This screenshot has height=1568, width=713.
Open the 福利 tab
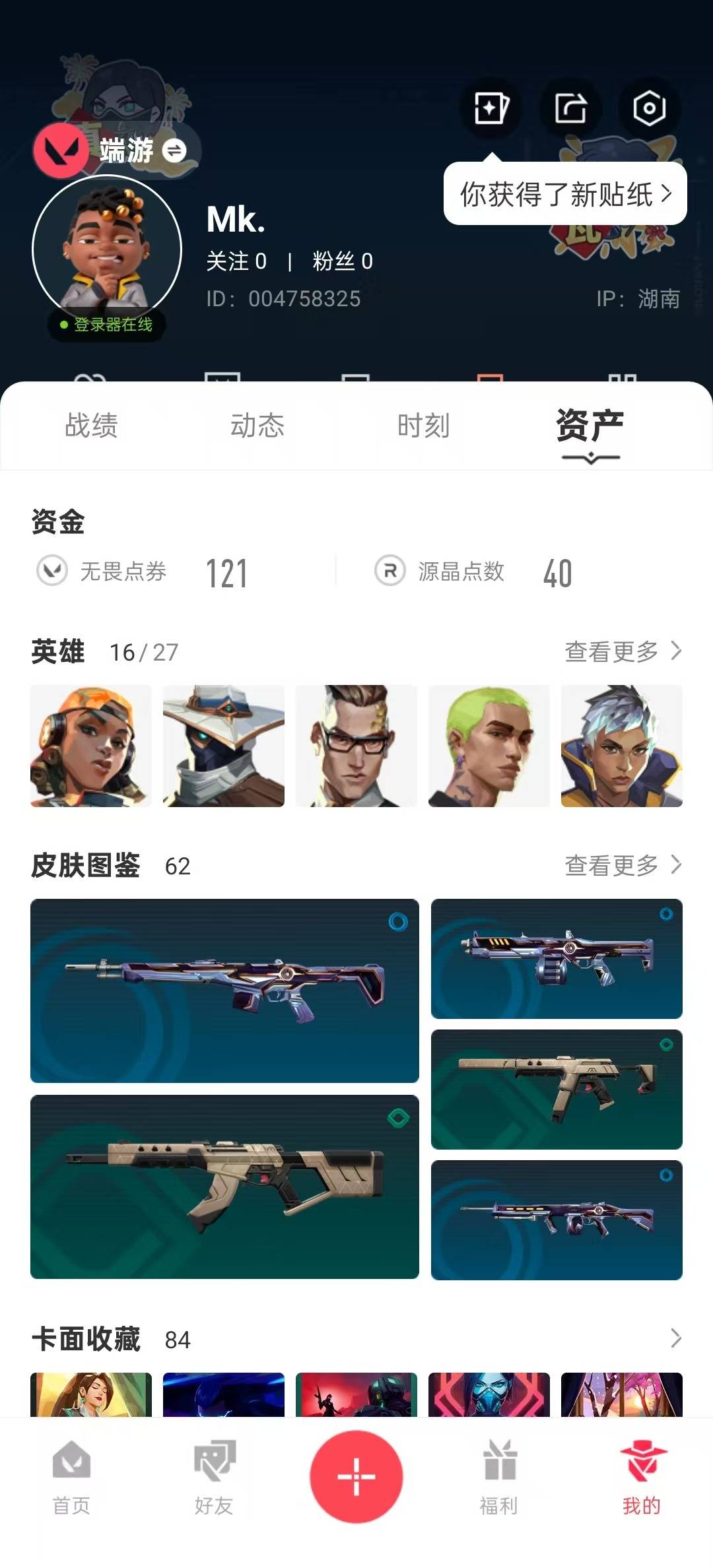coord(499,1477)
